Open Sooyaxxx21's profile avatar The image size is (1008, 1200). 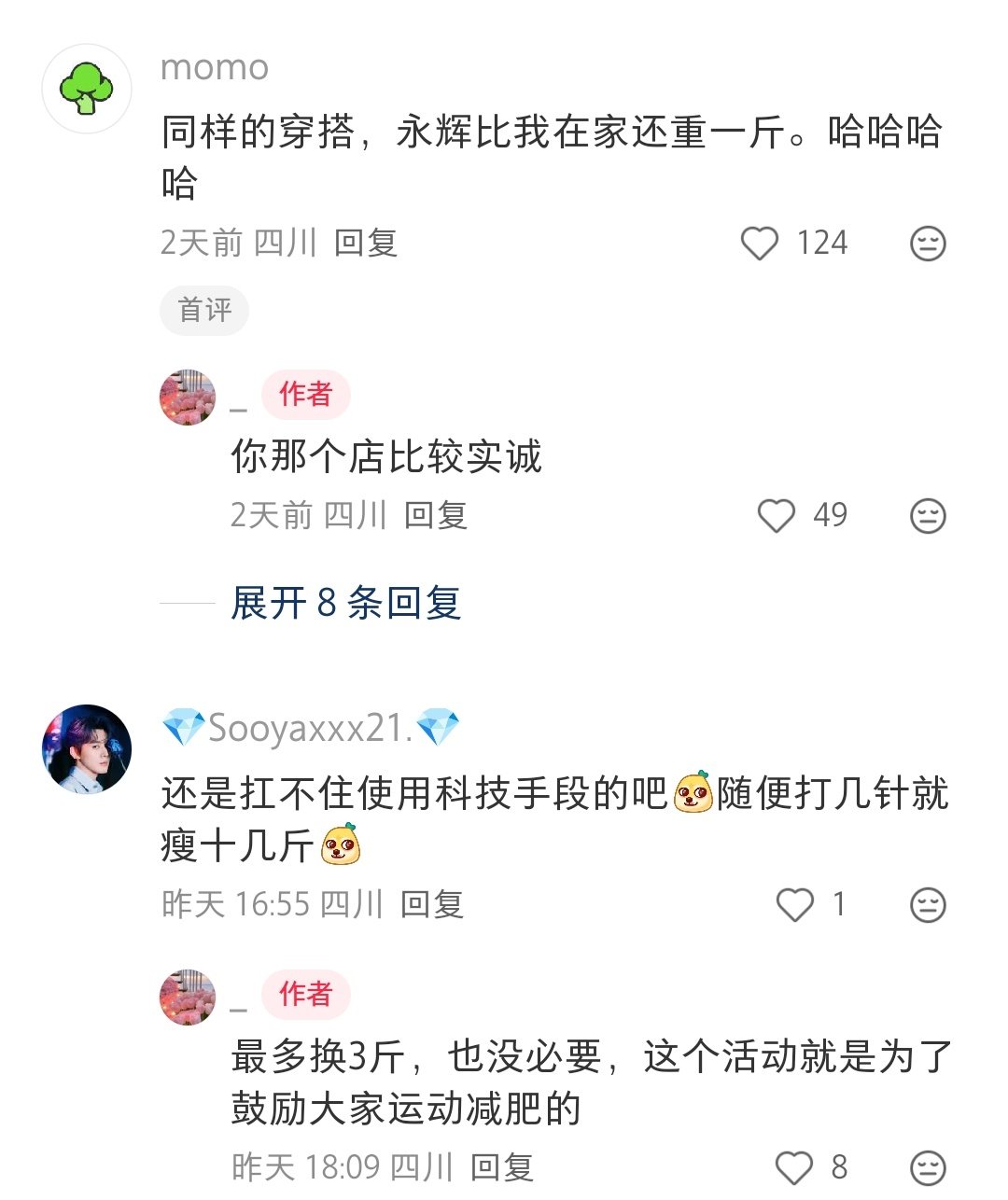87,749
